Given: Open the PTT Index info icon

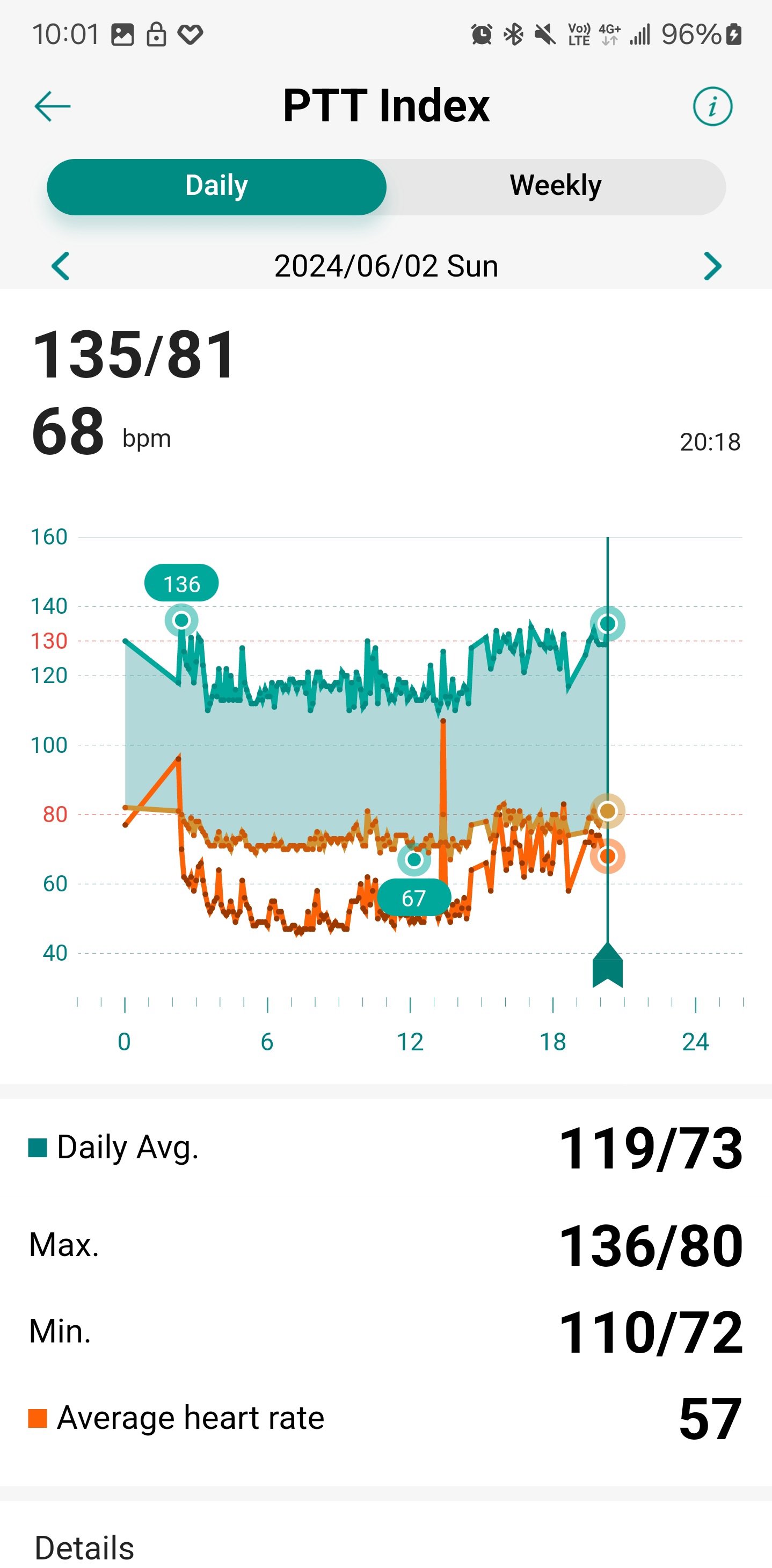Looking at the screenshot, I should (712, 106).
